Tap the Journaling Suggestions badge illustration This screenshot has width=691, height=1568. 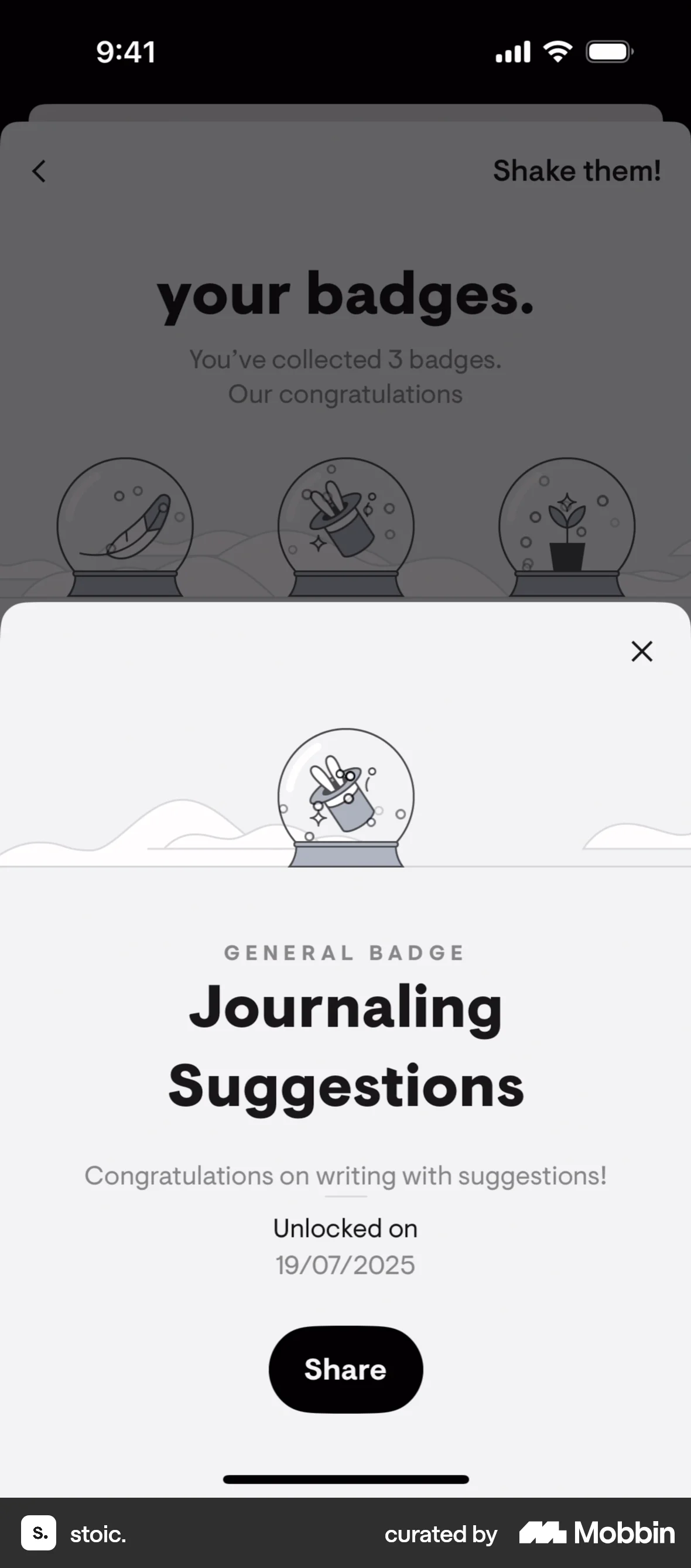click(345, 797)
